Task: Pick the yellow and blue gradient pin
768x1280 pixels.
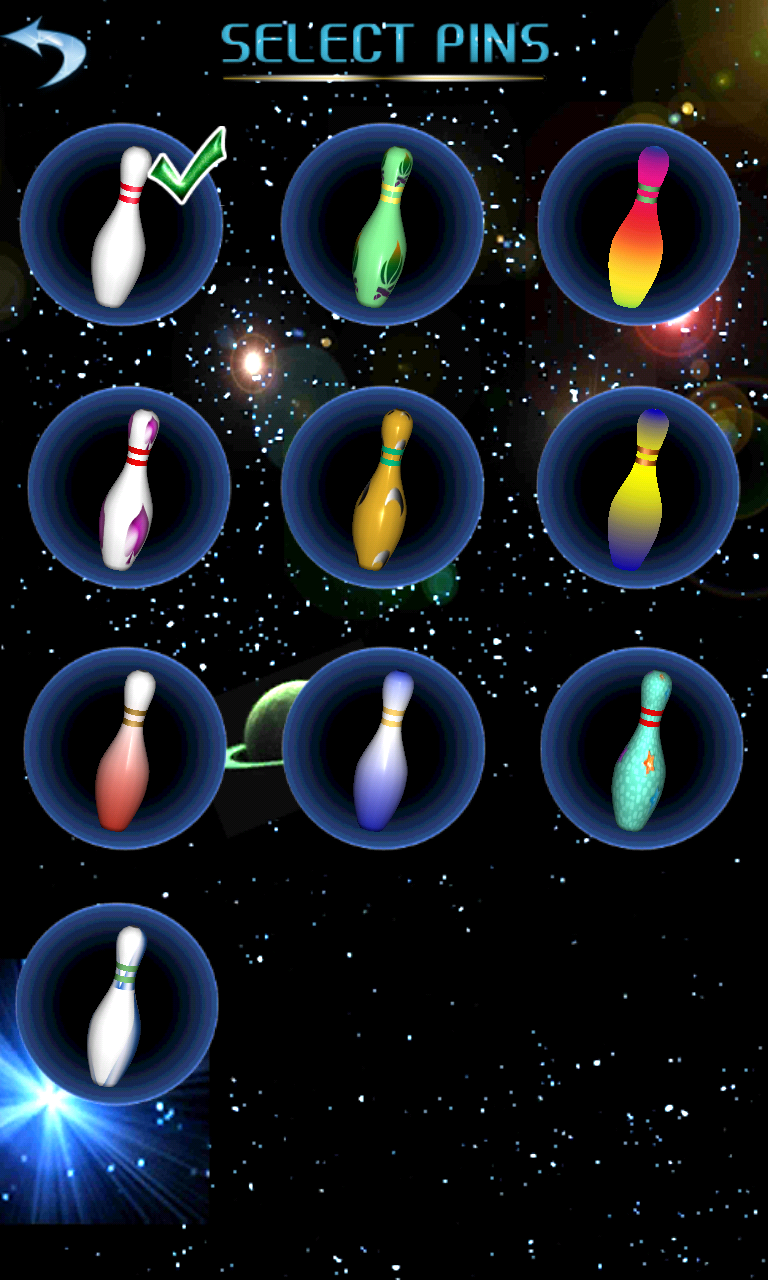Action: 638,487
